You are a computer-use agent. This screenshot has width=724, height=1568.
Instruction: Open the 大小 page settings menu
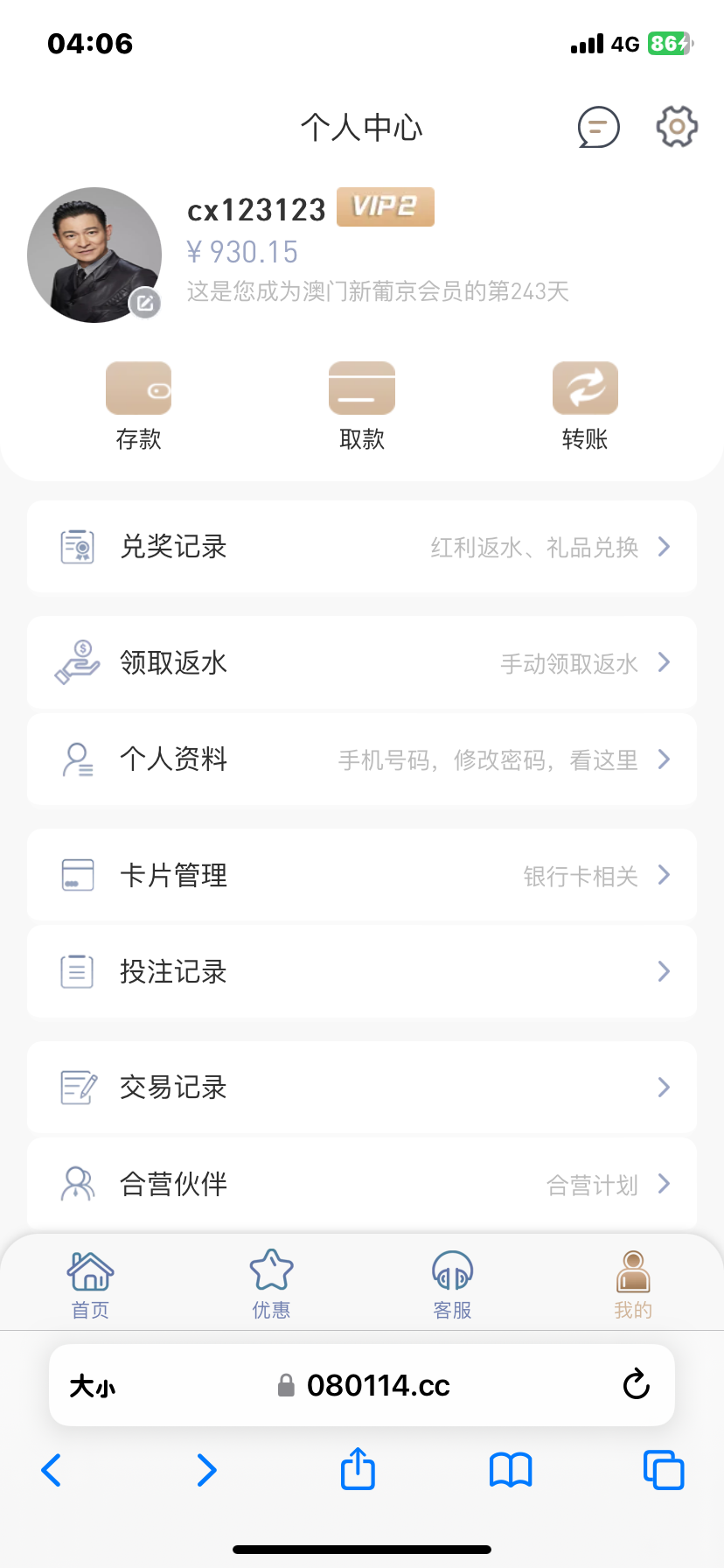(93, 1386)
